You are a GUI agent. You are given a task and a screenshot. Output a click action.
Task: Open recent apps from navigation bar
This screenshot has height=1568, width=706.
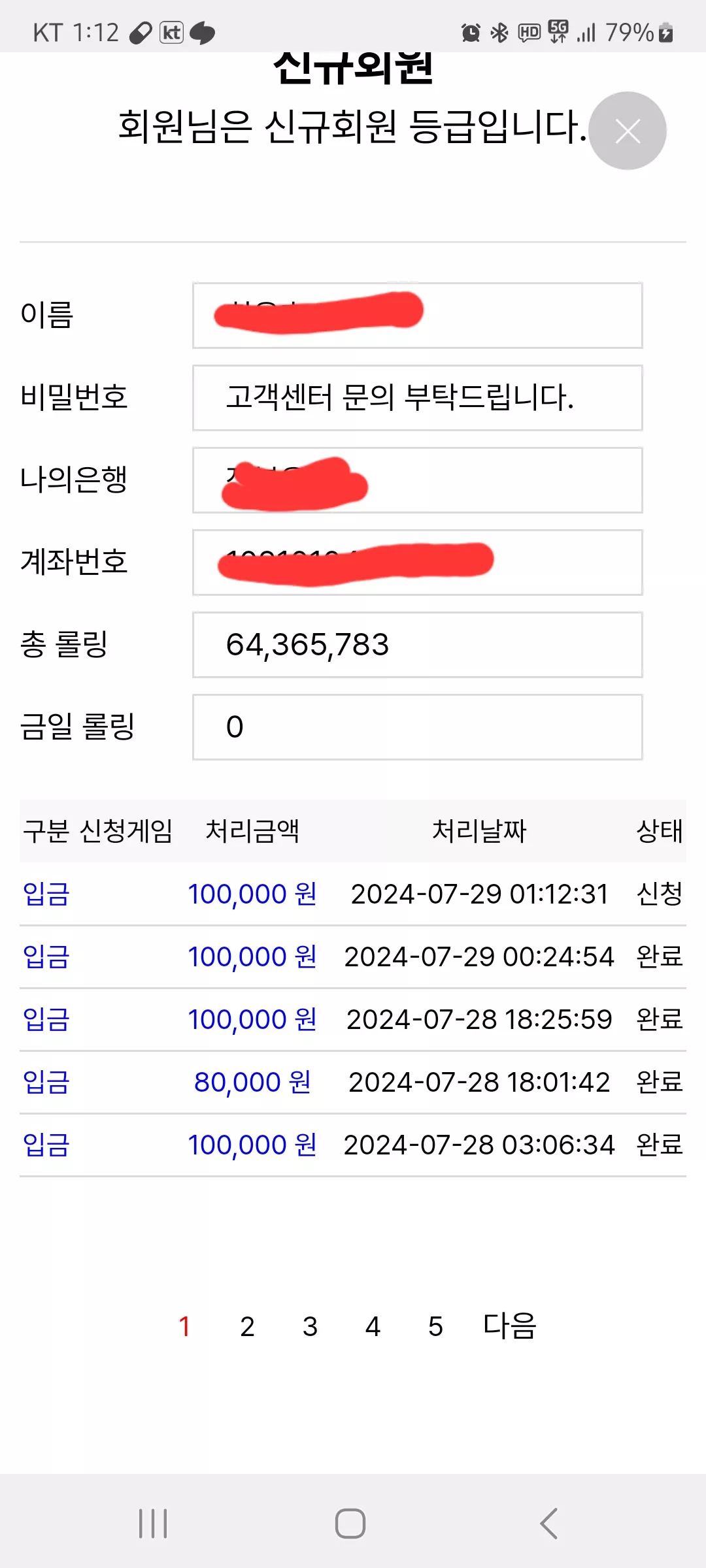click(153, 1524)
